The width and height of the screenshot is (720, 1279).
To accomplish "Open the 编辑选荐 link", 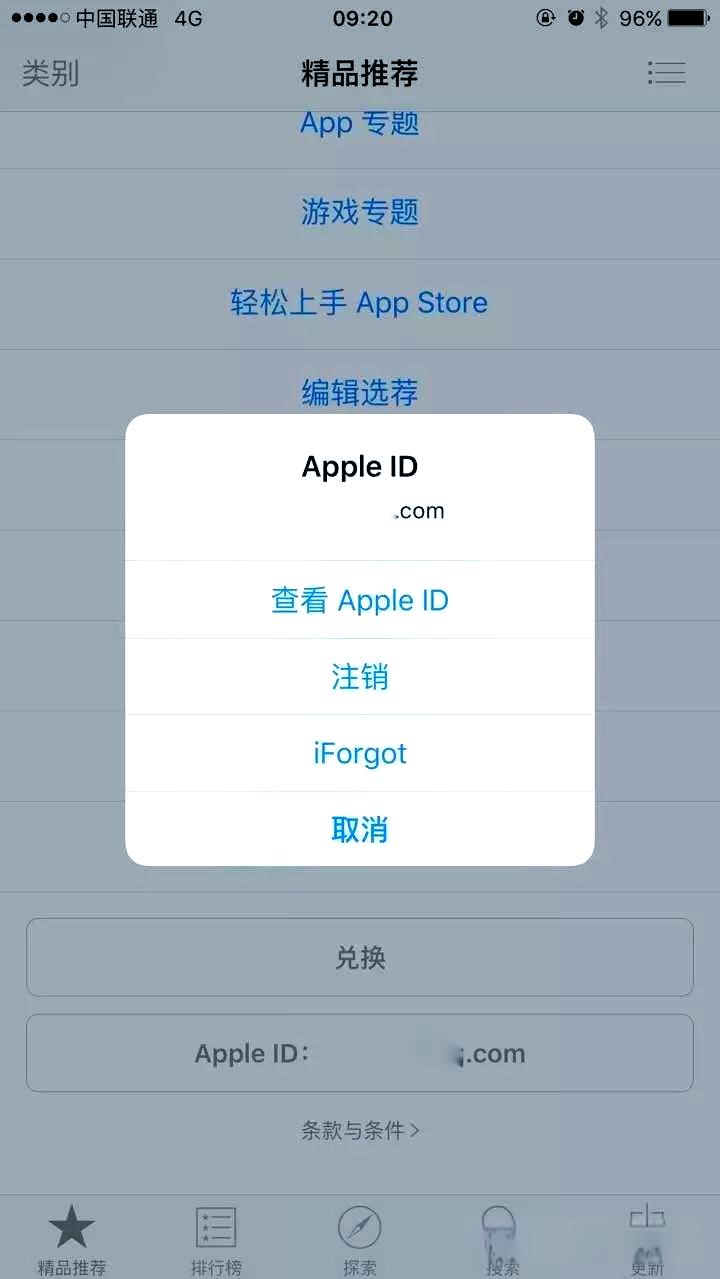I will [360, 392].
